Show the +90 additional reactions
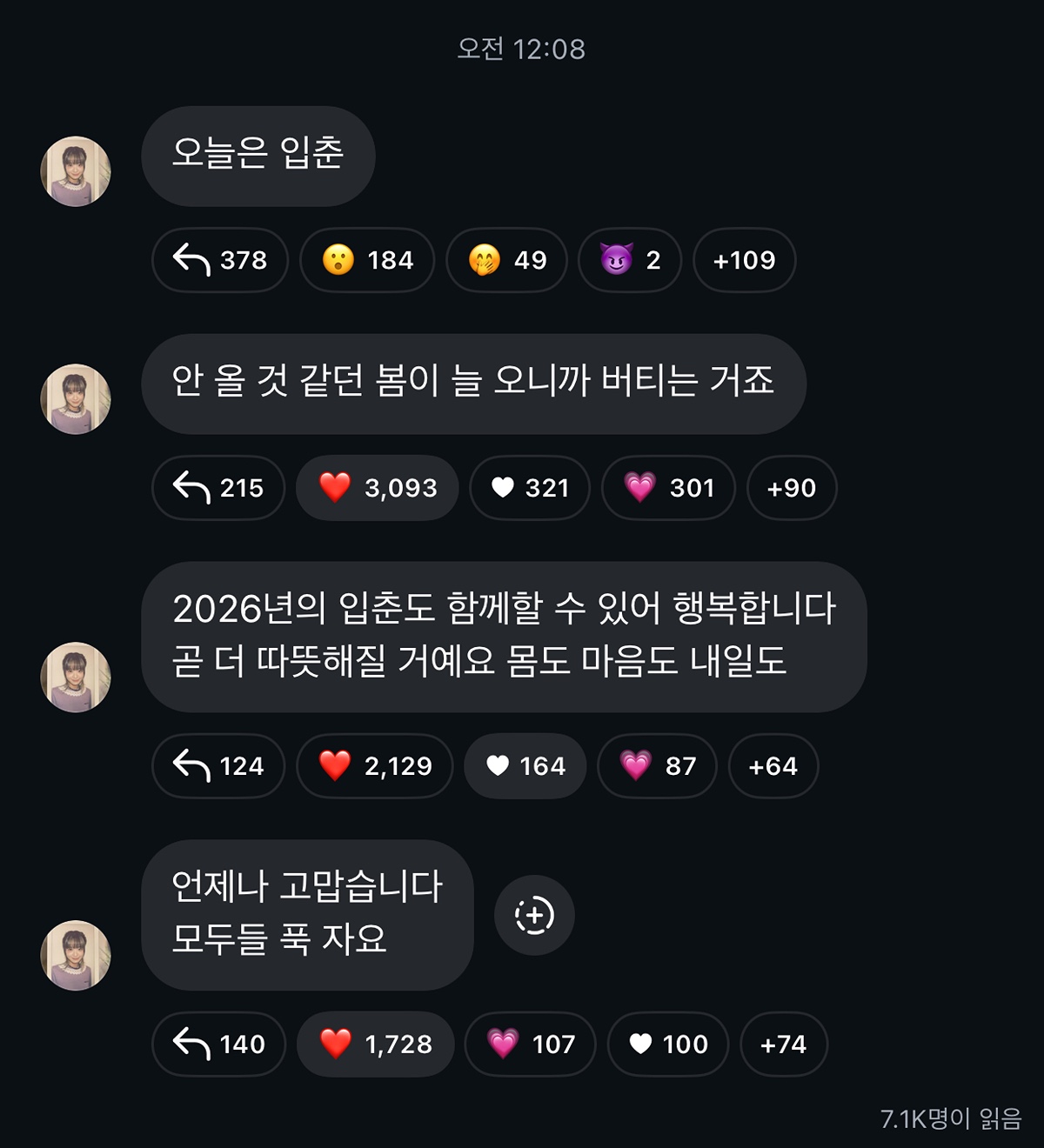Viewport: 1044px width, 1148px height. [792, 488]
